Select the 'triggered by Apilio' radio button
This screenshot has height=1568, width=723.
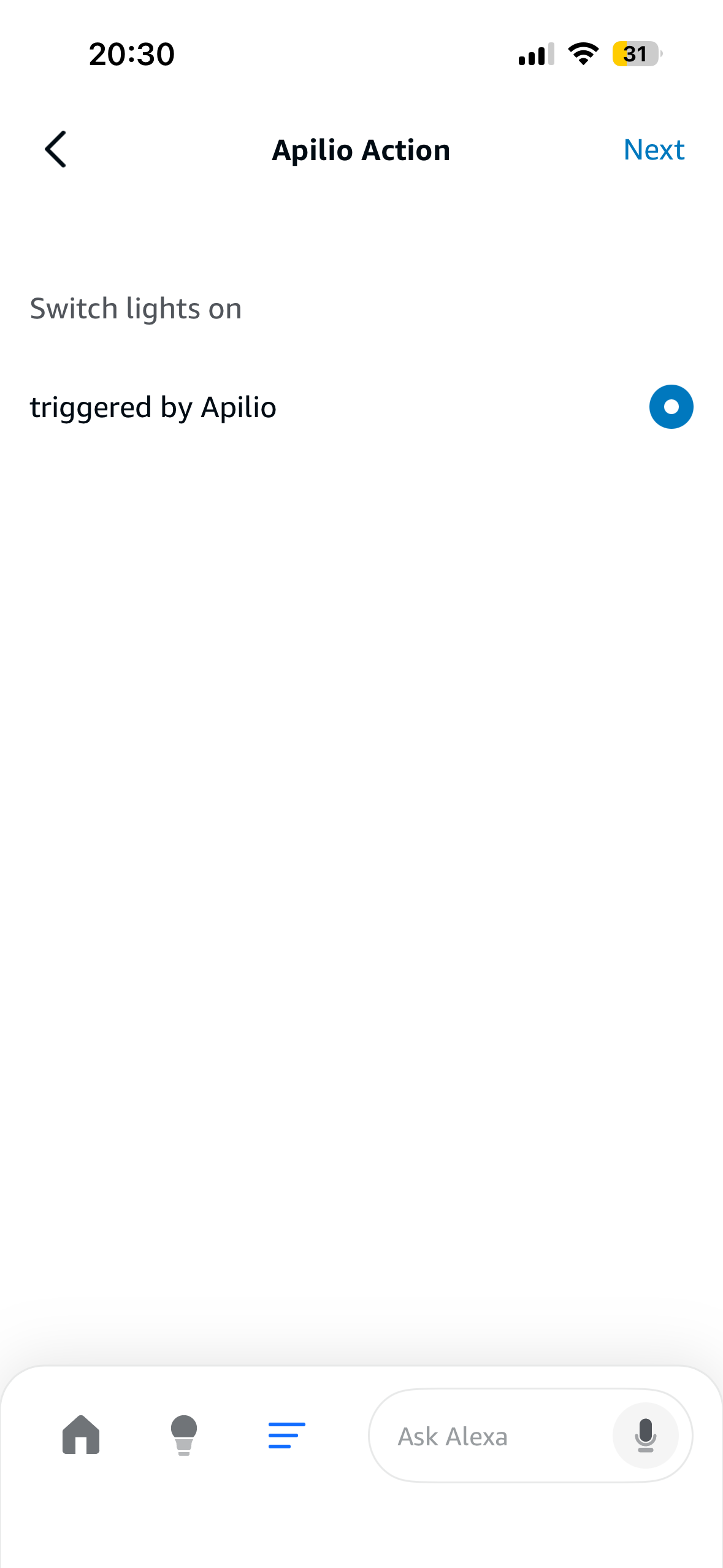[671, 407]
